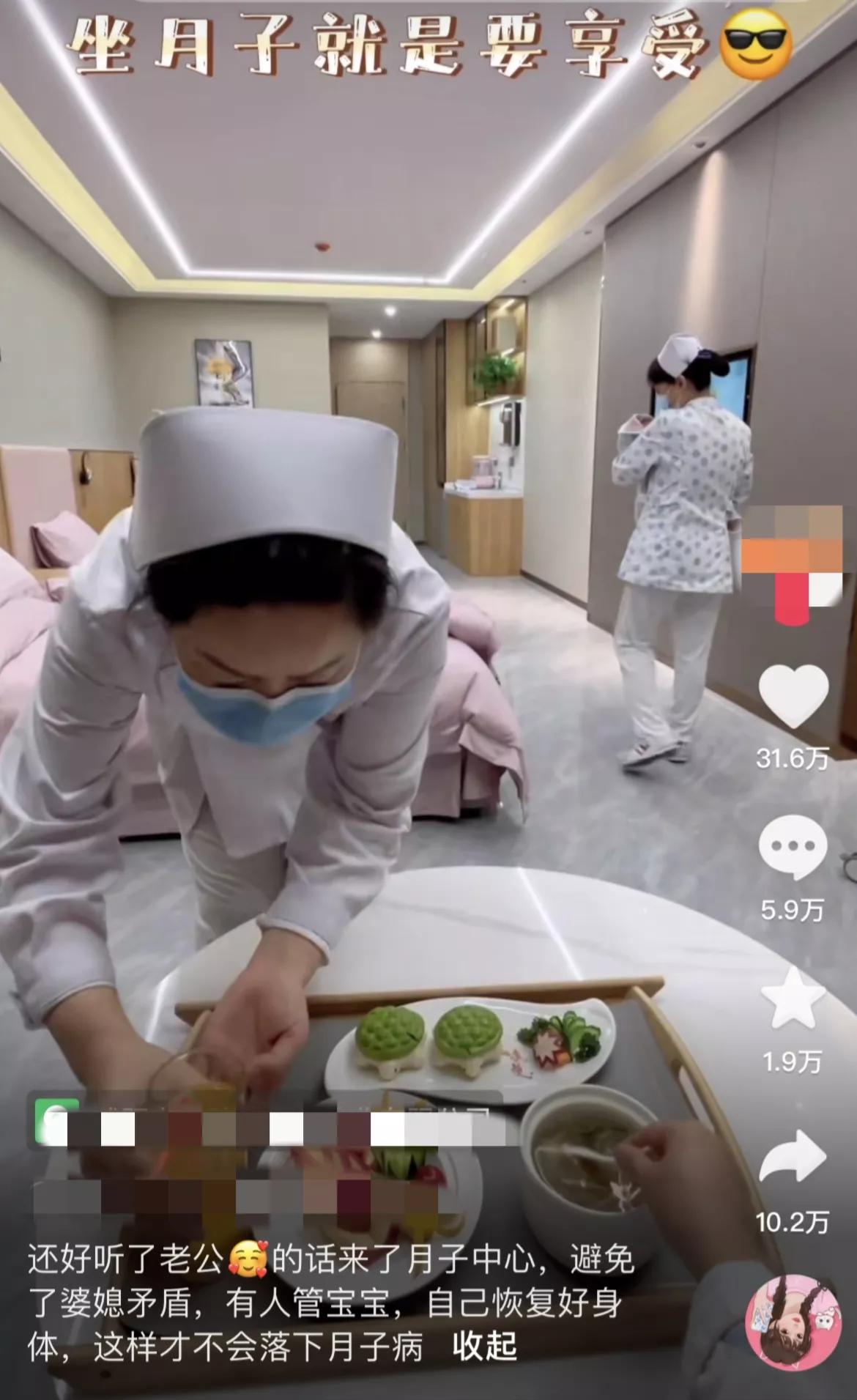This screenshot has width=857, height=1400.
Task: Collapse the caption with 收起
Action: click(x=484, y=1346)
